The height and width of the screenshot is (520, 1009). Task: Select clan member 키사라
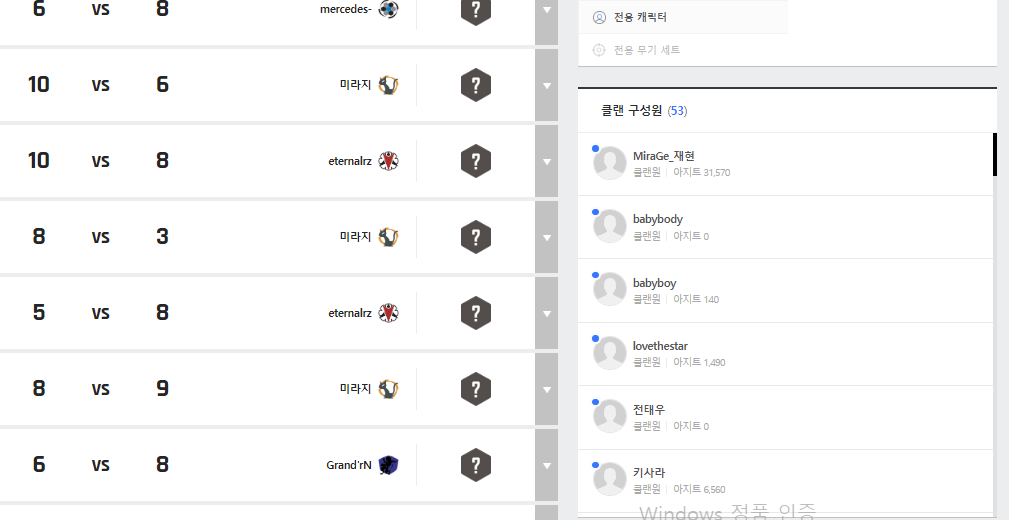click(648, 473)
